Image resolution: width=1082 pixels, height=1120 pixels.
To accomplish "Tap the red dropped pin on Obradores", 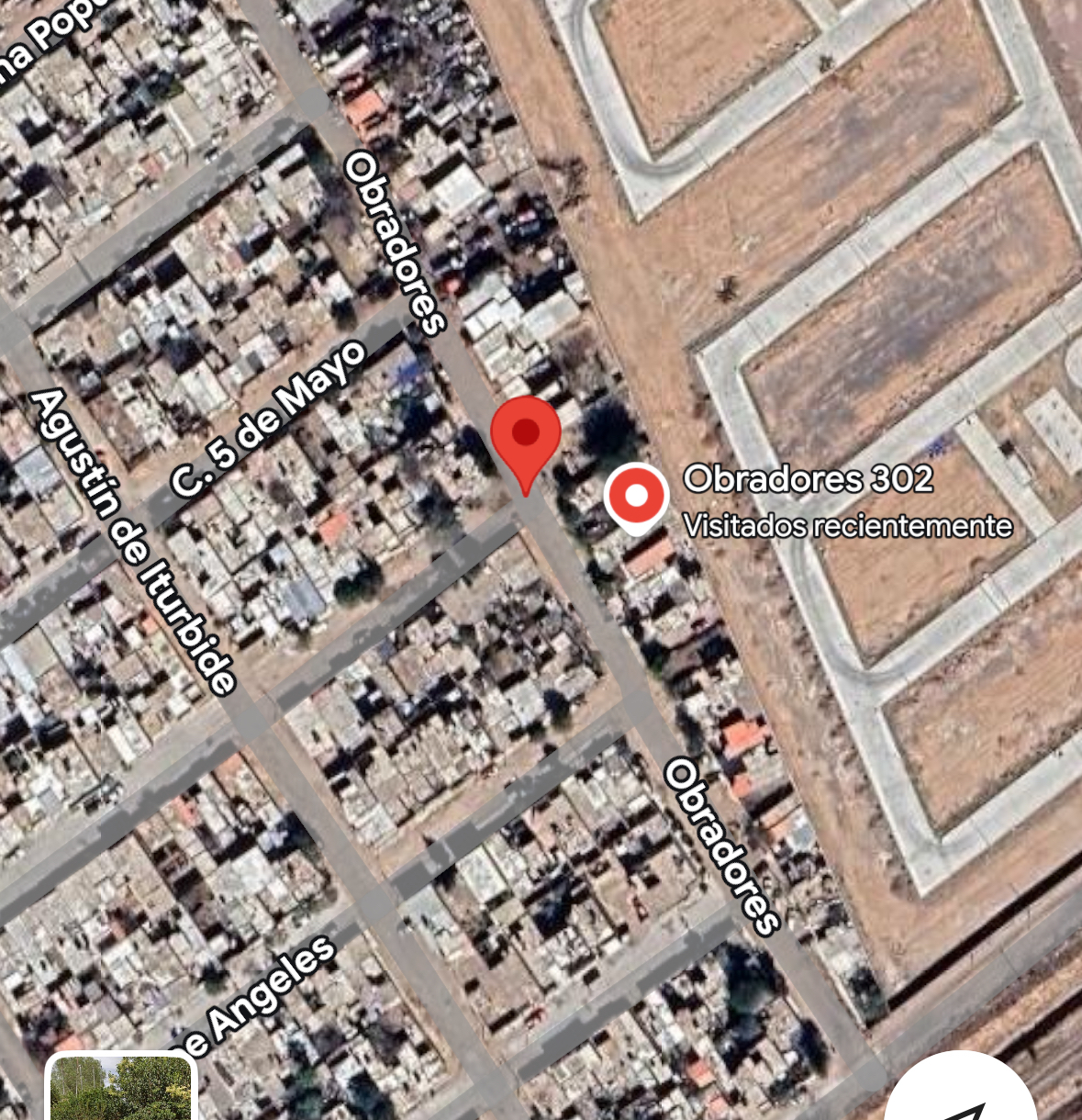I will pos(525,437).
